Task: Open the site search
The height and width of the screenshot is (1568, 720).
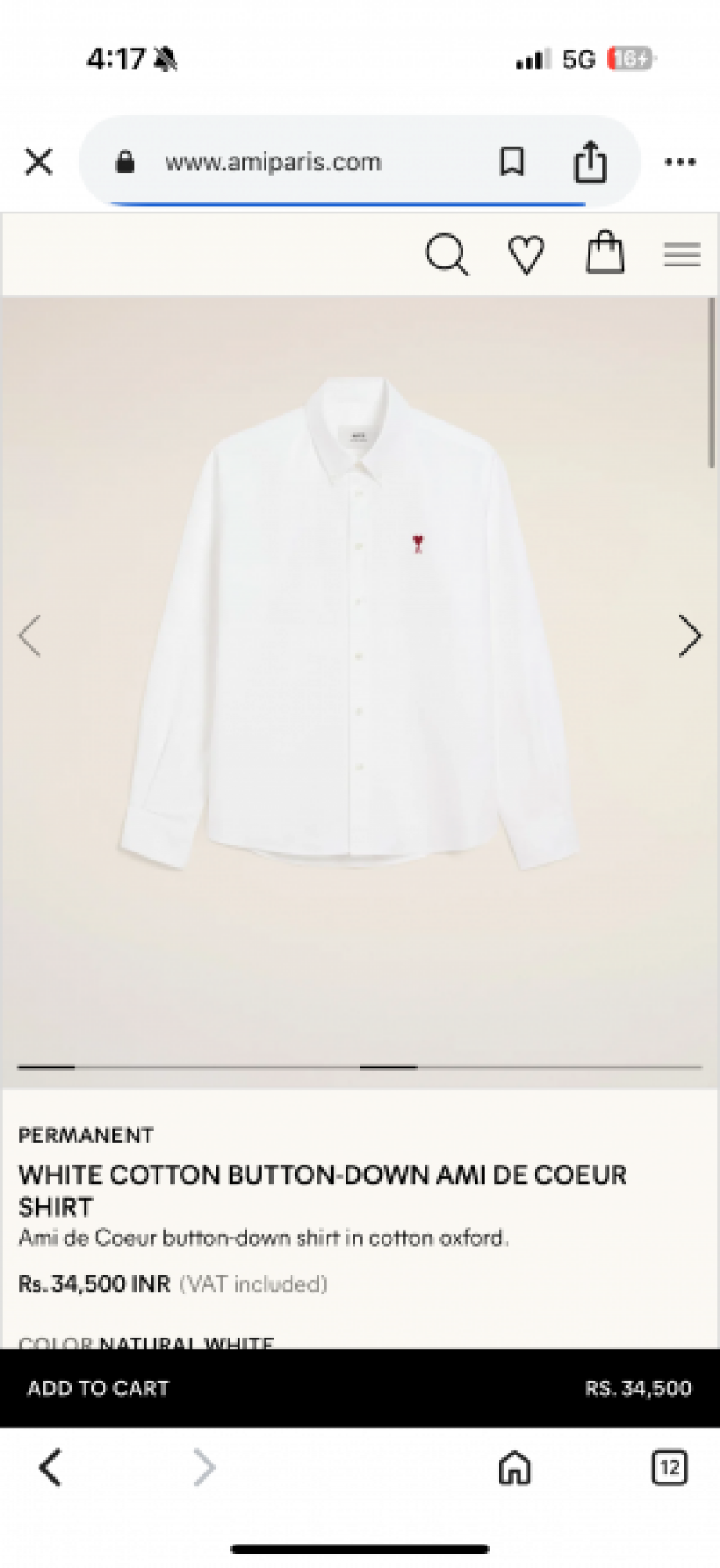Action: (446, 255)
